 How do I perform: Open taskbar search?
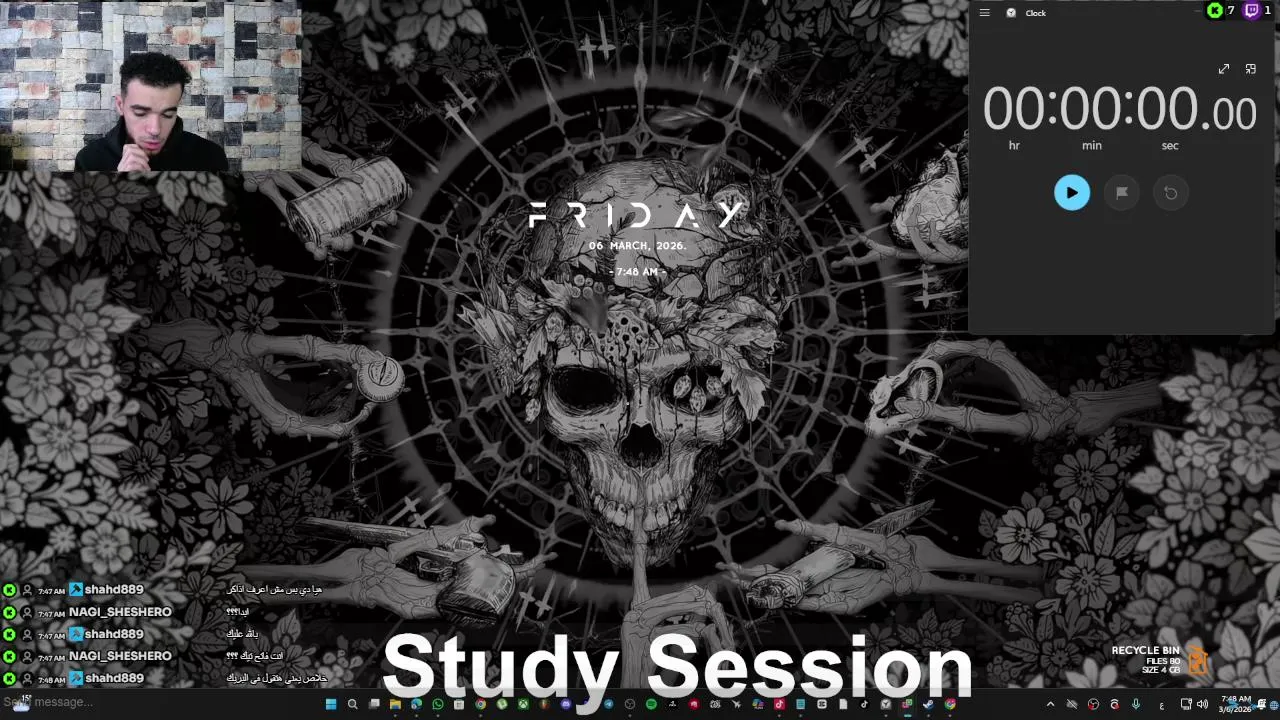pos(352,704)
